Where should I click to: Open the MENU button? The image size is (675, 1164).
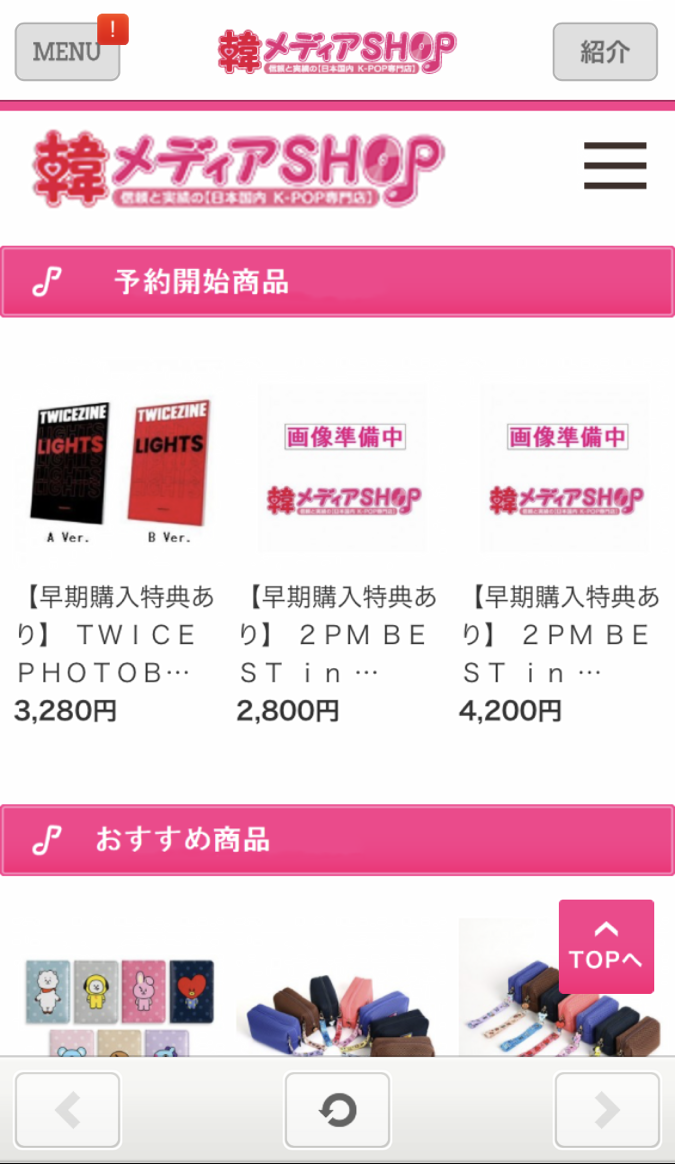[x=67, y=52]
